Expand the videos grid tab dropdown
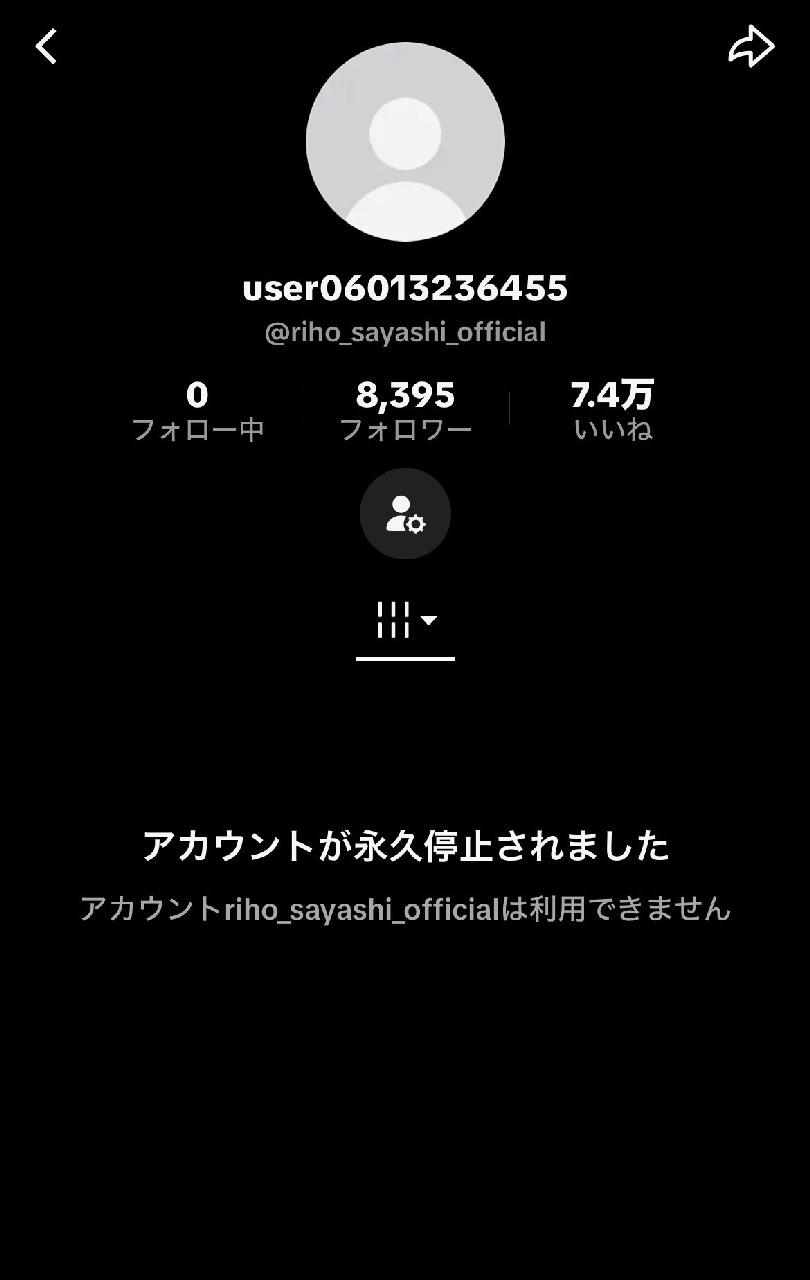Screen dimensions: 810x1280 pos(406,620)
